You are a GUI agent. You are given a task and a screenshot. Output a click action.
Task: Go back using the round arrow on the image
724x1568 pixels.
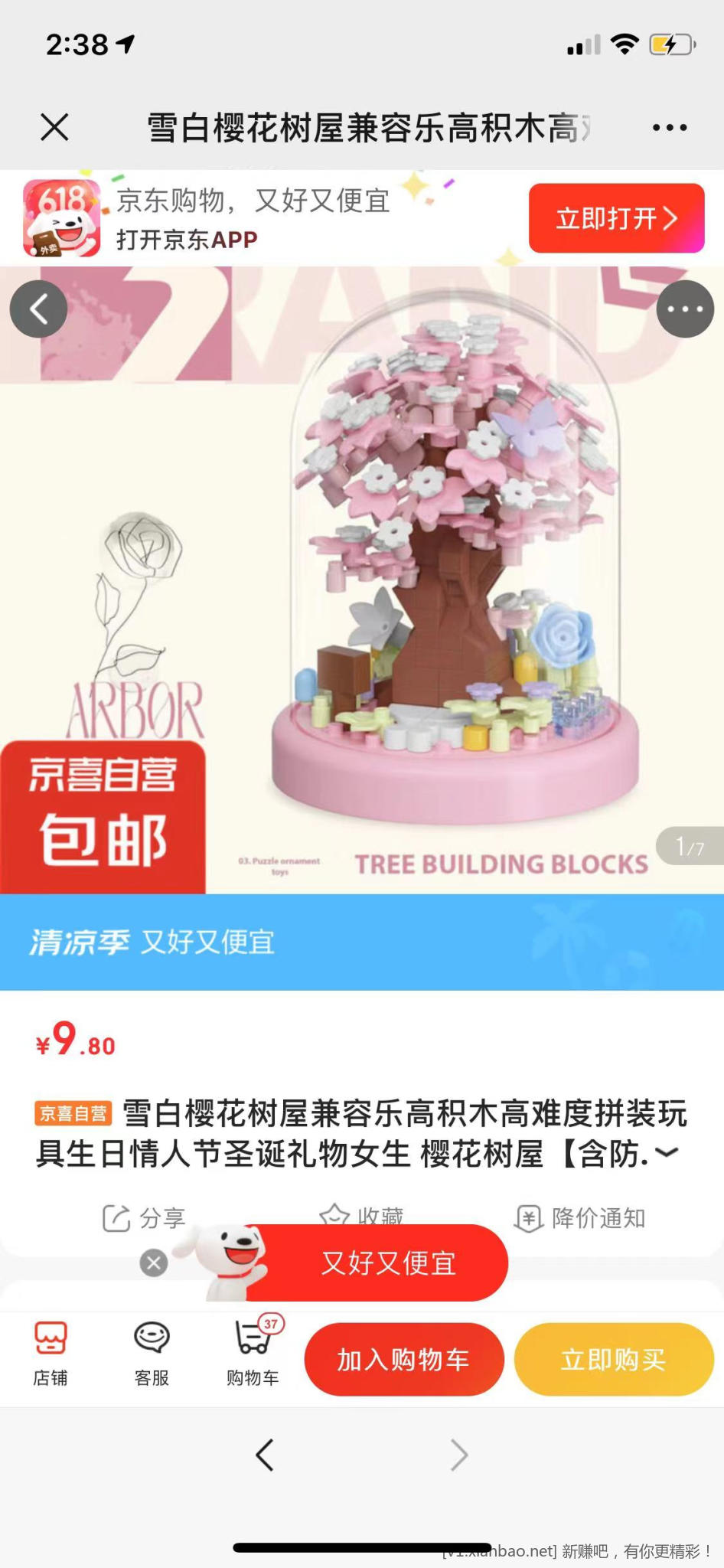click(38, 309)
